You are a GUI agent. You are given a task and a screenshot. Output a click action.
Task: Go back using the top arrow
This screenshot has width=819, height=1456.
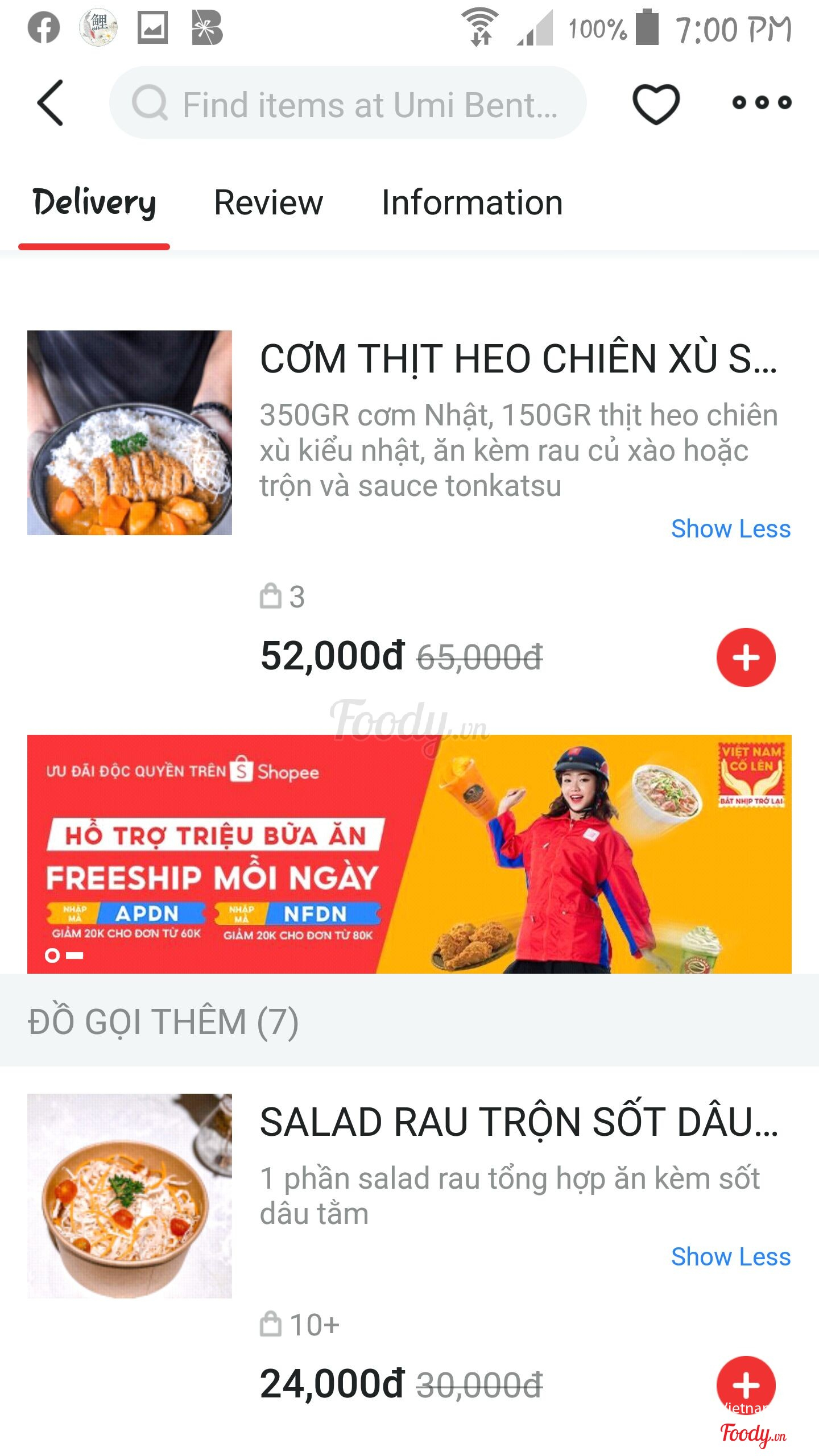click(50, 103)
